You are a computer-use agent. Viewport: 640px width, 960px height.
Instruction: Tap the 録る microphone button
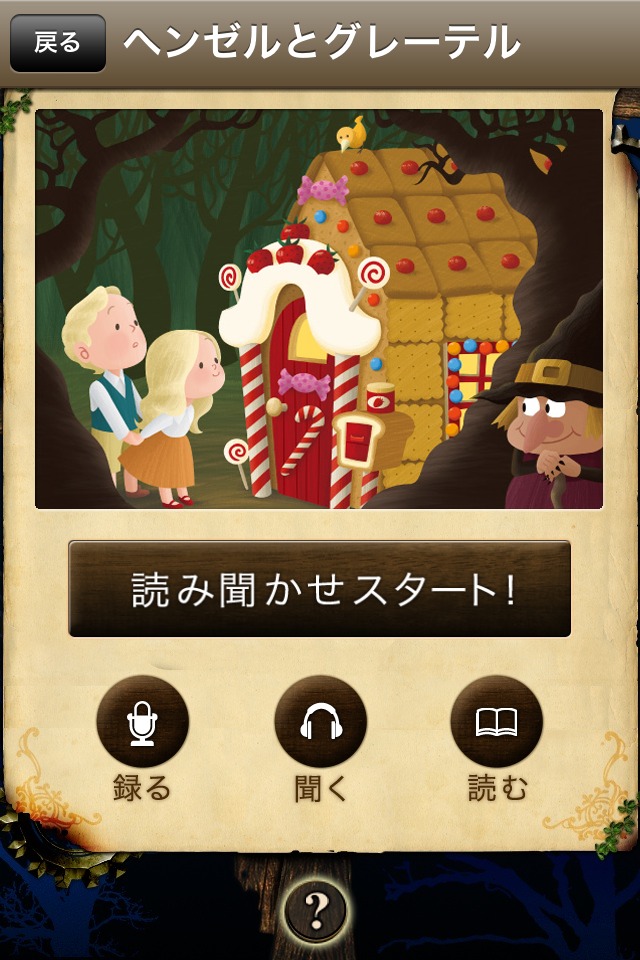click(142, 722)
